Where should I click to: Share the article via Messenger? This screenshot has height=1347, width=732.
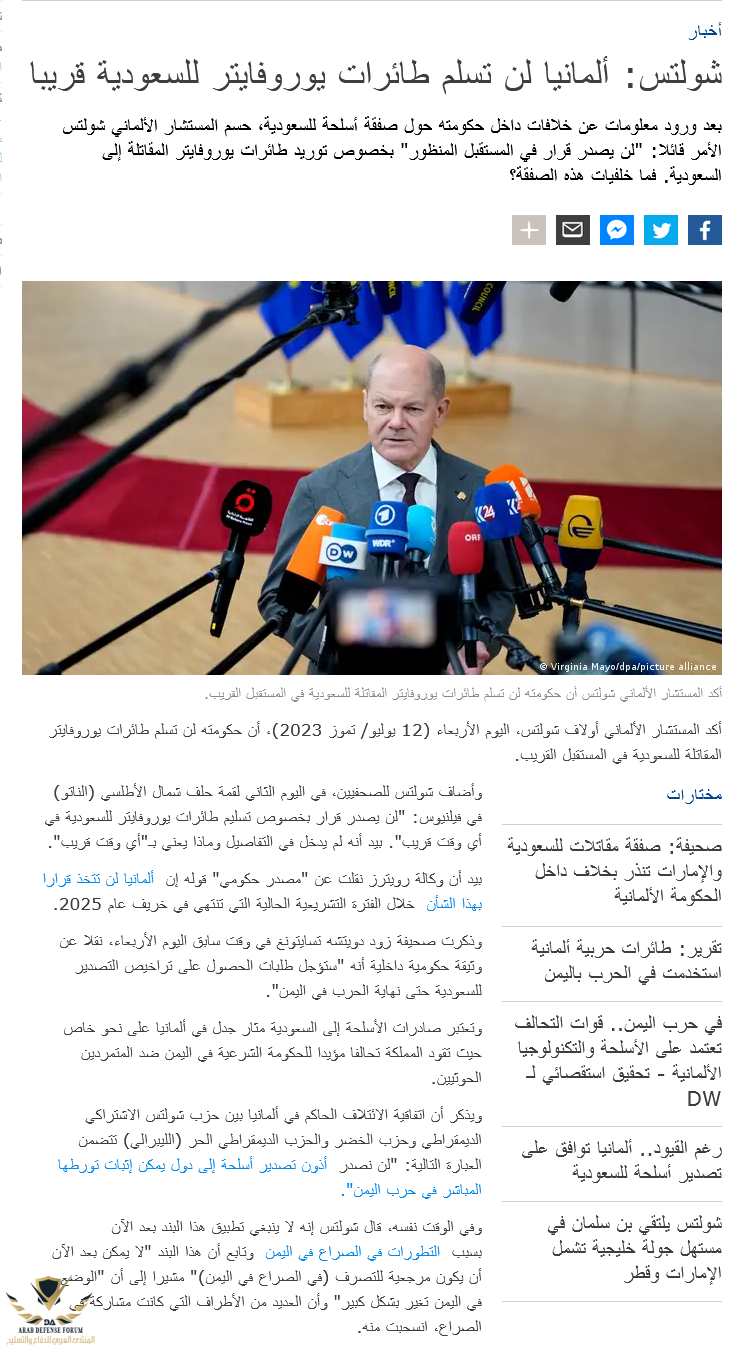point(617,230)
